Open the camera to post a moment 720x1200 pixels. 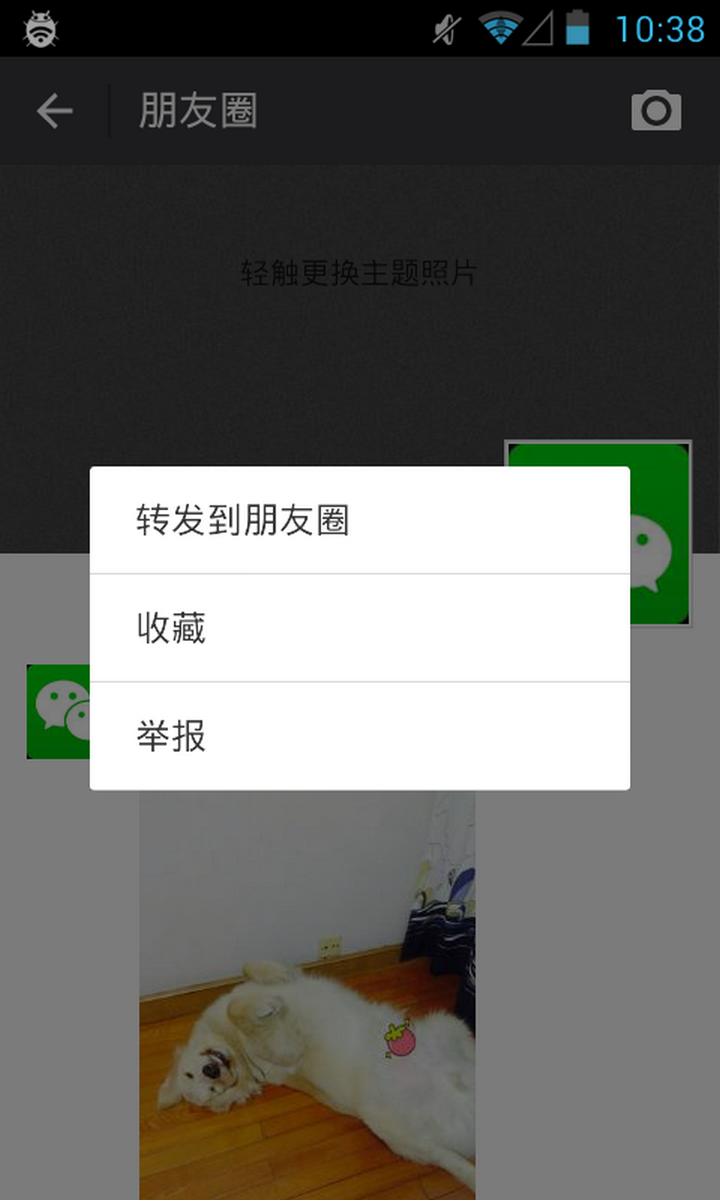pyautogui.click(x=656, y=111)
